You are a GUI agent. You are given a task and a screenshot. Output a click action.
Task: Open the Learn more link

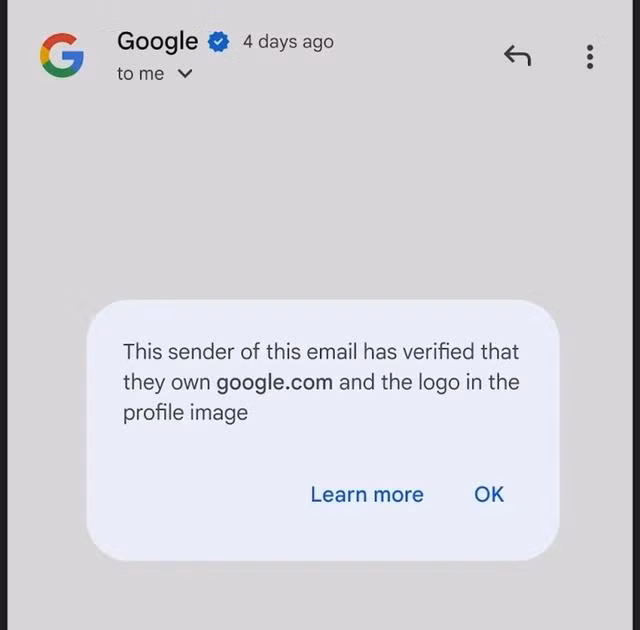367,494
